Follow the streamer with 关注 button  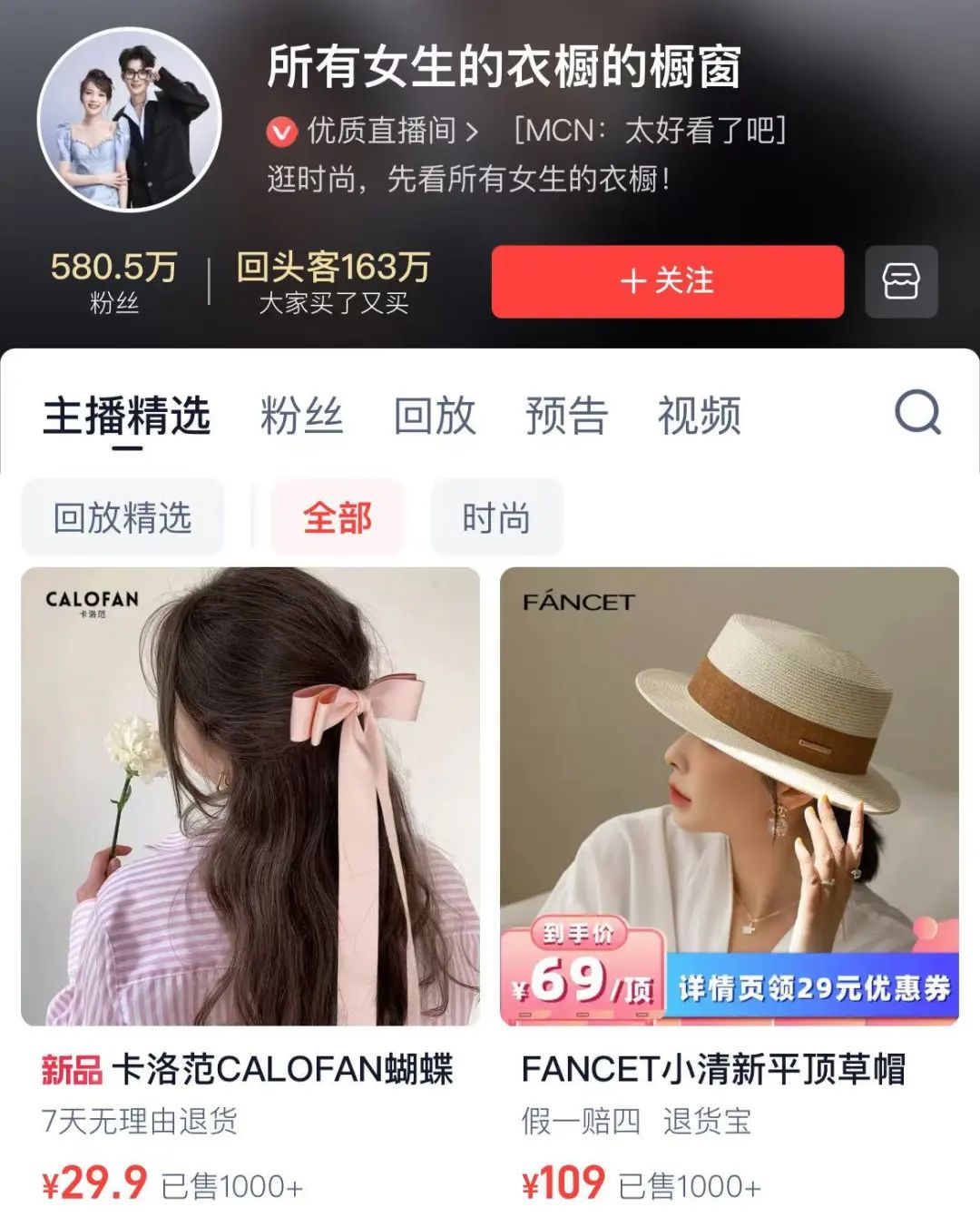click(667, 281)
